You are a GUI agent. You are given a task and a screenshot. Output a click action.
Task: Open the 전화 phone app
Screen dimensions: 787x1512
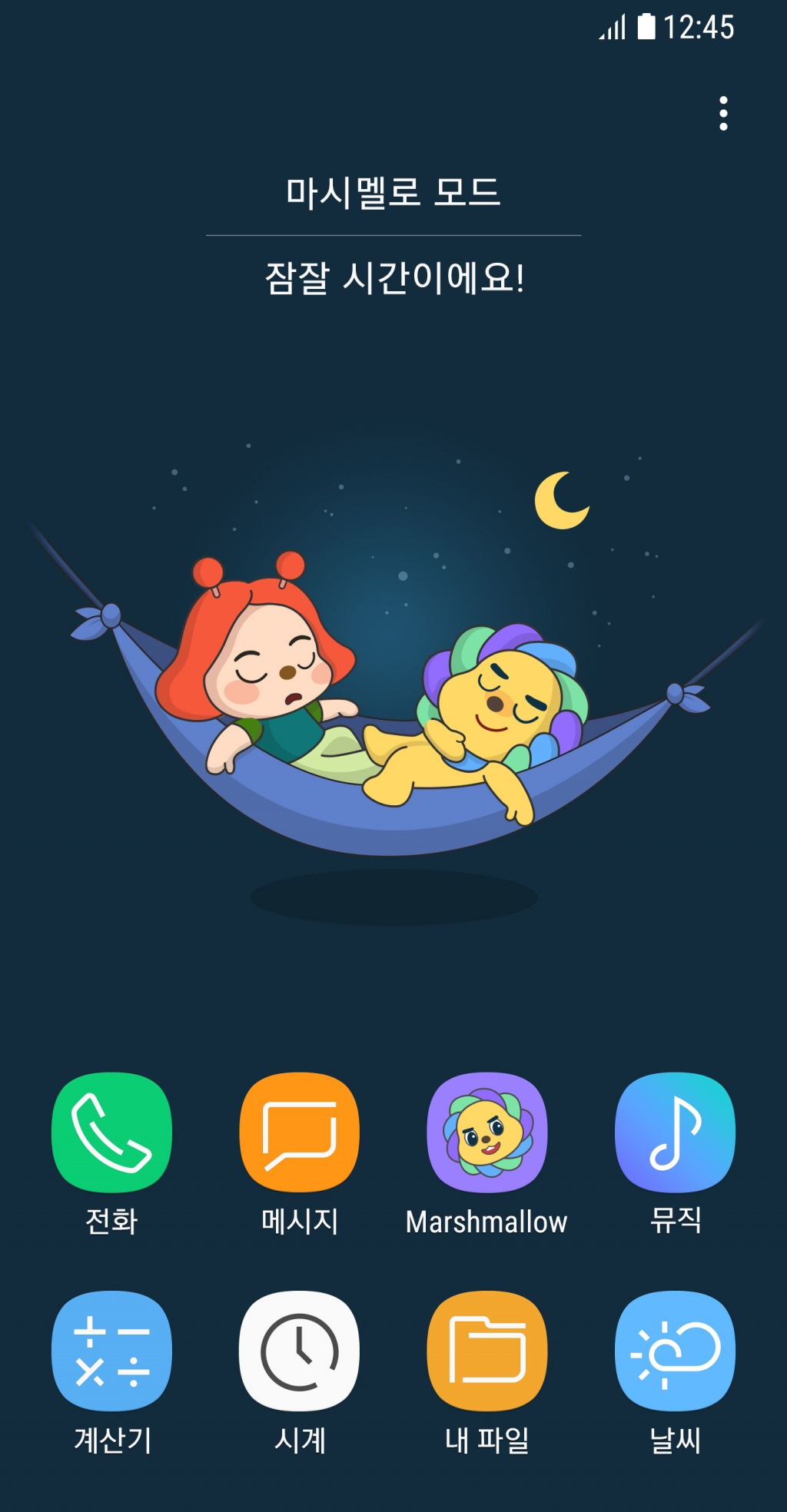click(111, 1132)
